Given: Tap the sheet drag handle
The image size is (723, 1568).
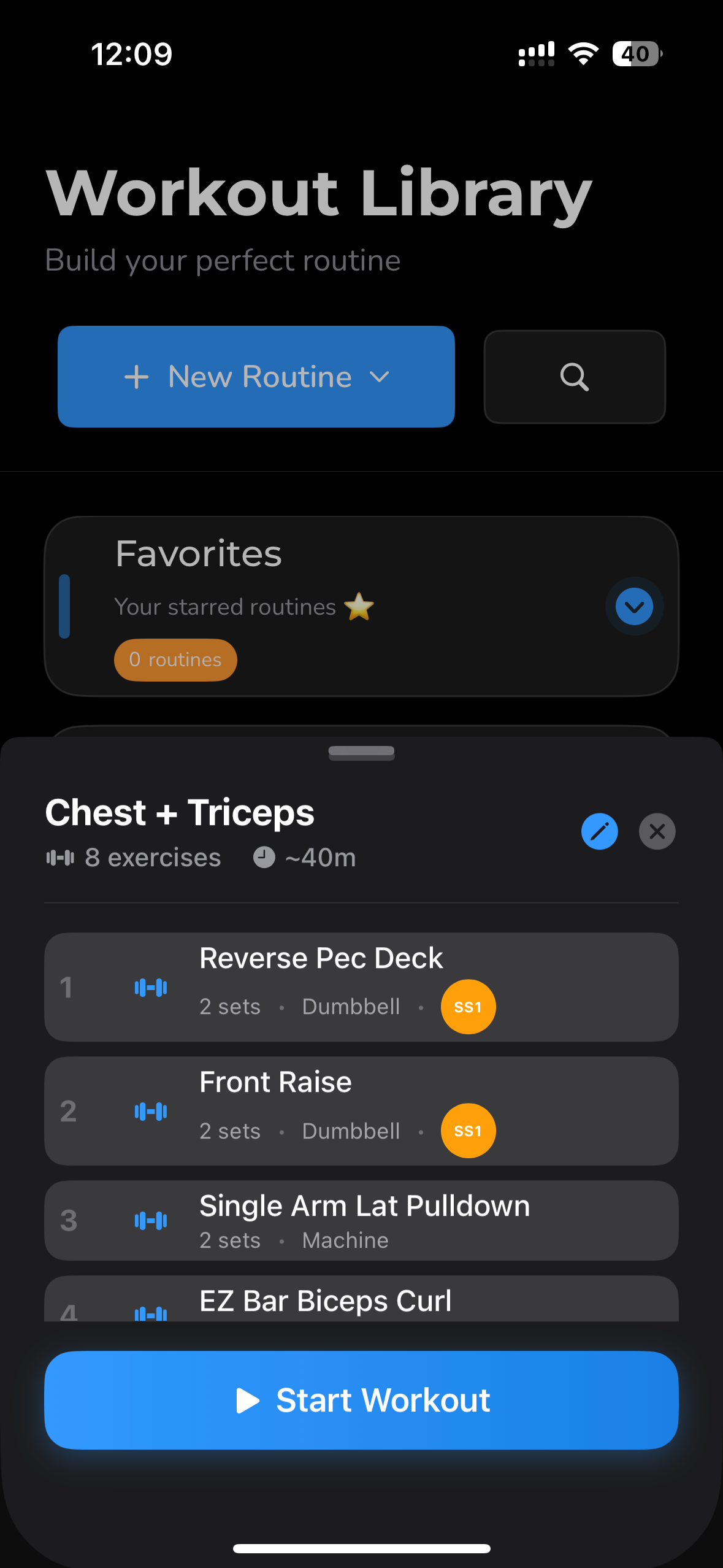Looking at the screenshot, I should coord(361,752).
